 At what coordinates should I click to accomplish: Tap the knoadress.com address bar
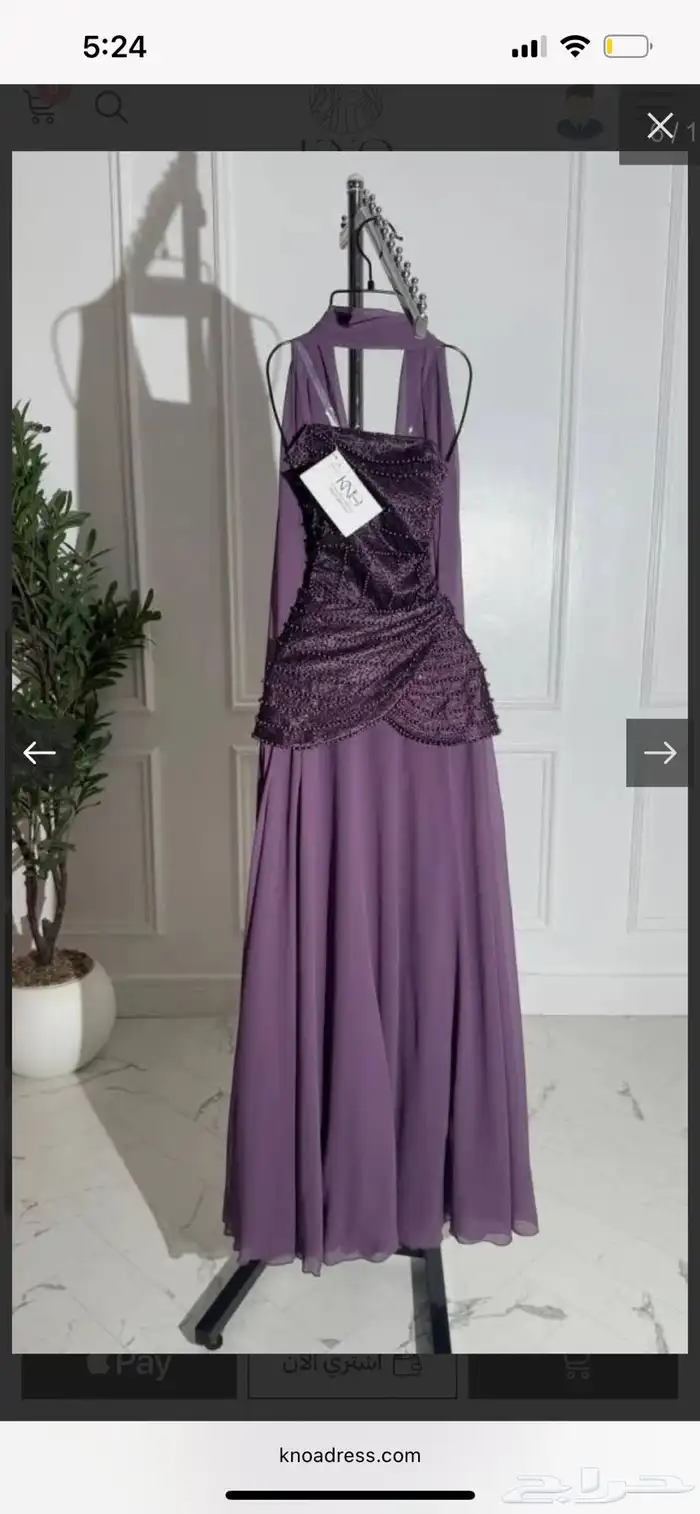(350, 1455)
